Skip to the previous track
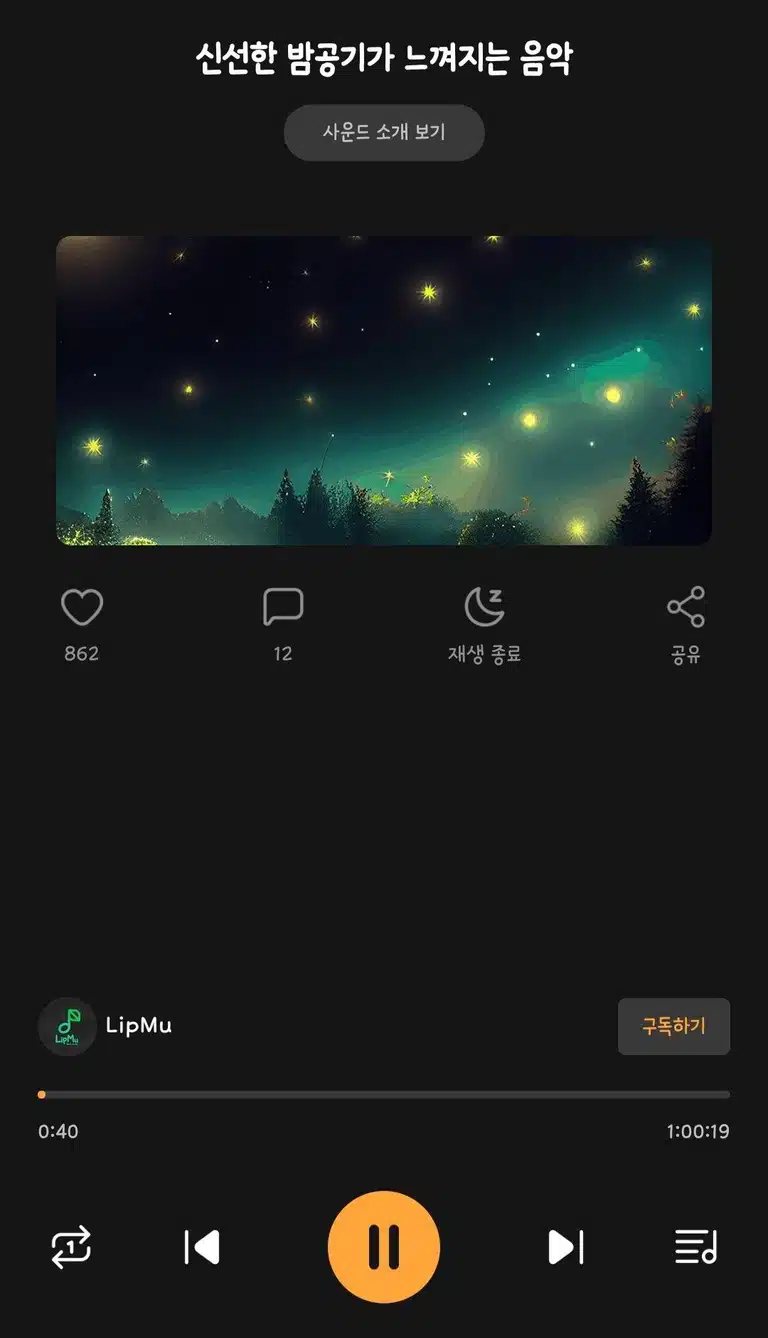This screenshot has width=768, height=1338. (x=202, y=1247)
